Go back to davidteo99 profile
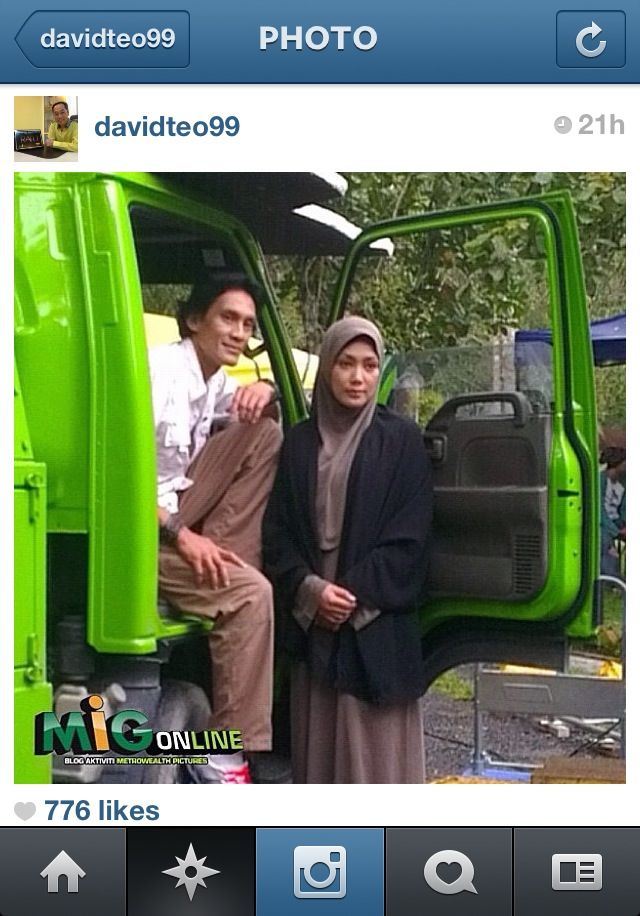 (x=103, y=40)
